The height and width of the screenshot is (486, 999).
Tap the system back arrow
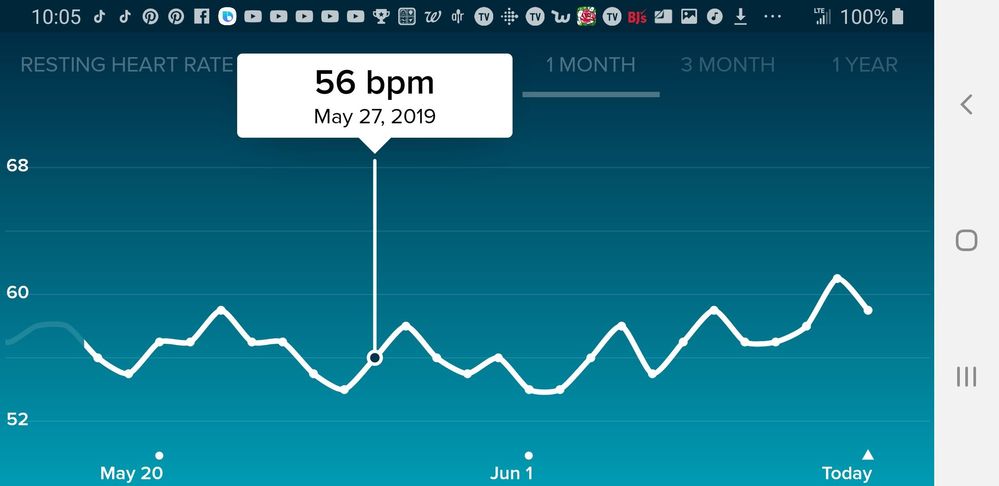tap(966, 104)
